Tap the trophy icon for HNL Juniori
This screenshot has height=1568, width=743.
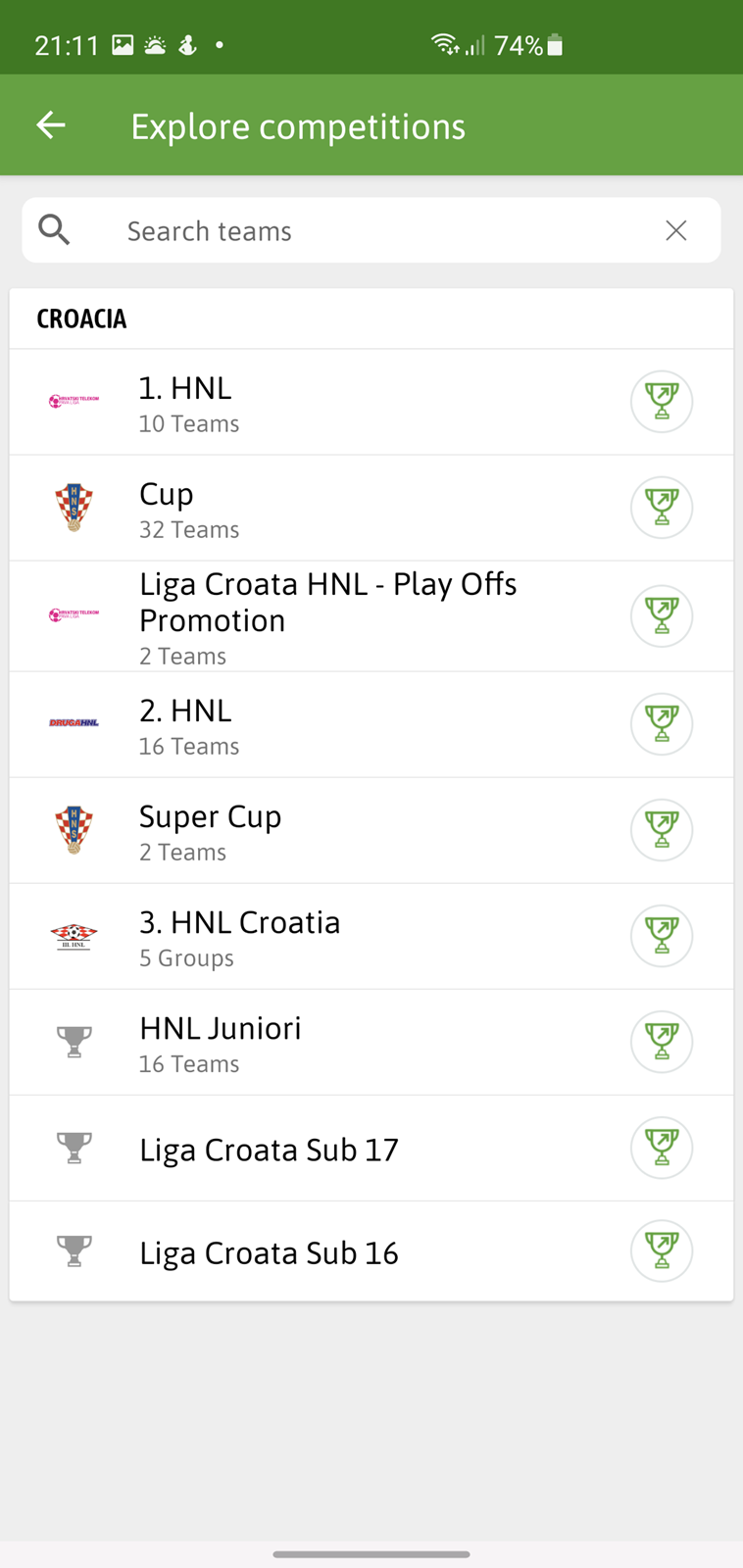pos(662,1042)
